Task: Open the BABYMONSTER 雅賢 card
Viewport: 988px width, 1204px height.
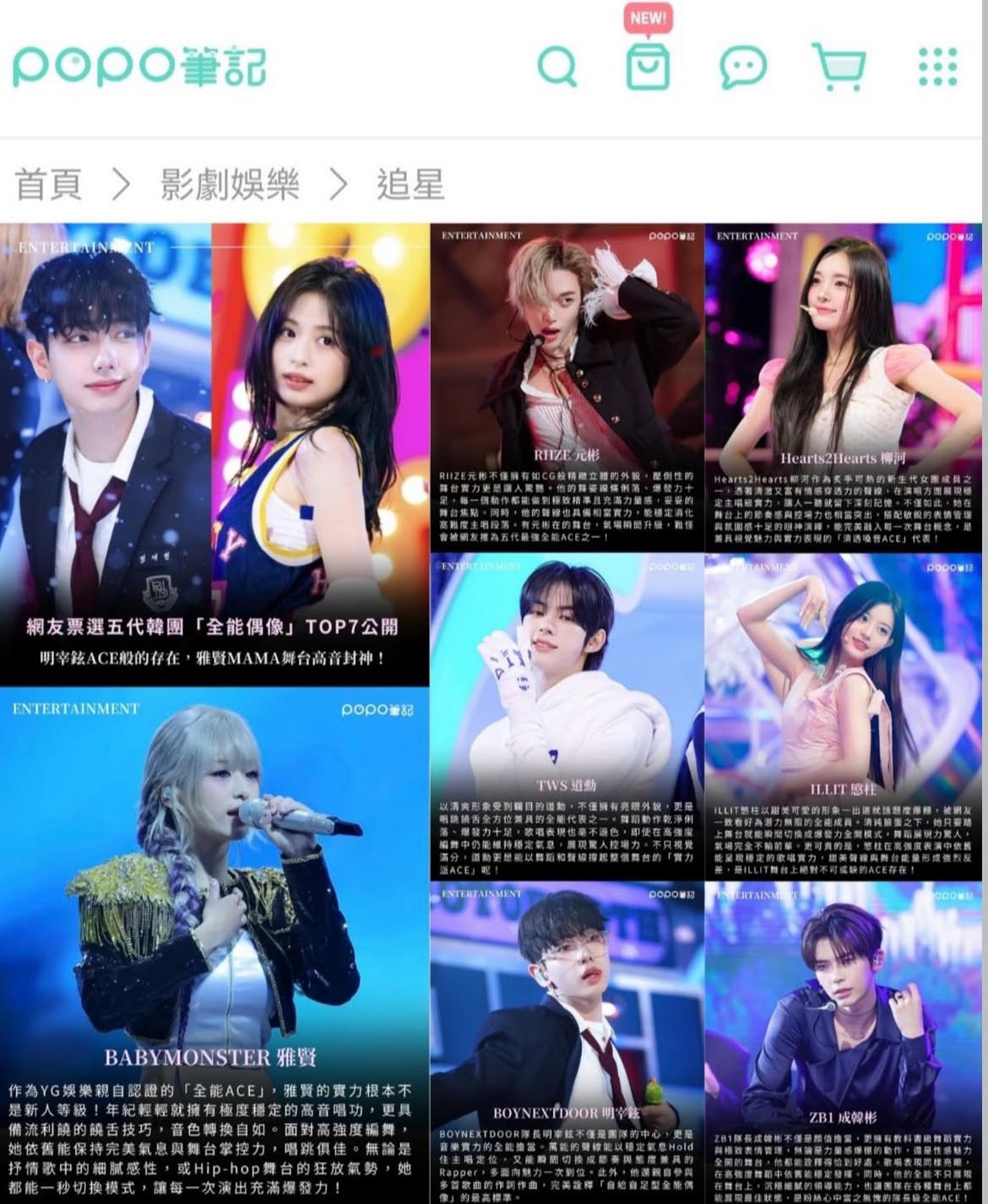Action: [214, 944]
